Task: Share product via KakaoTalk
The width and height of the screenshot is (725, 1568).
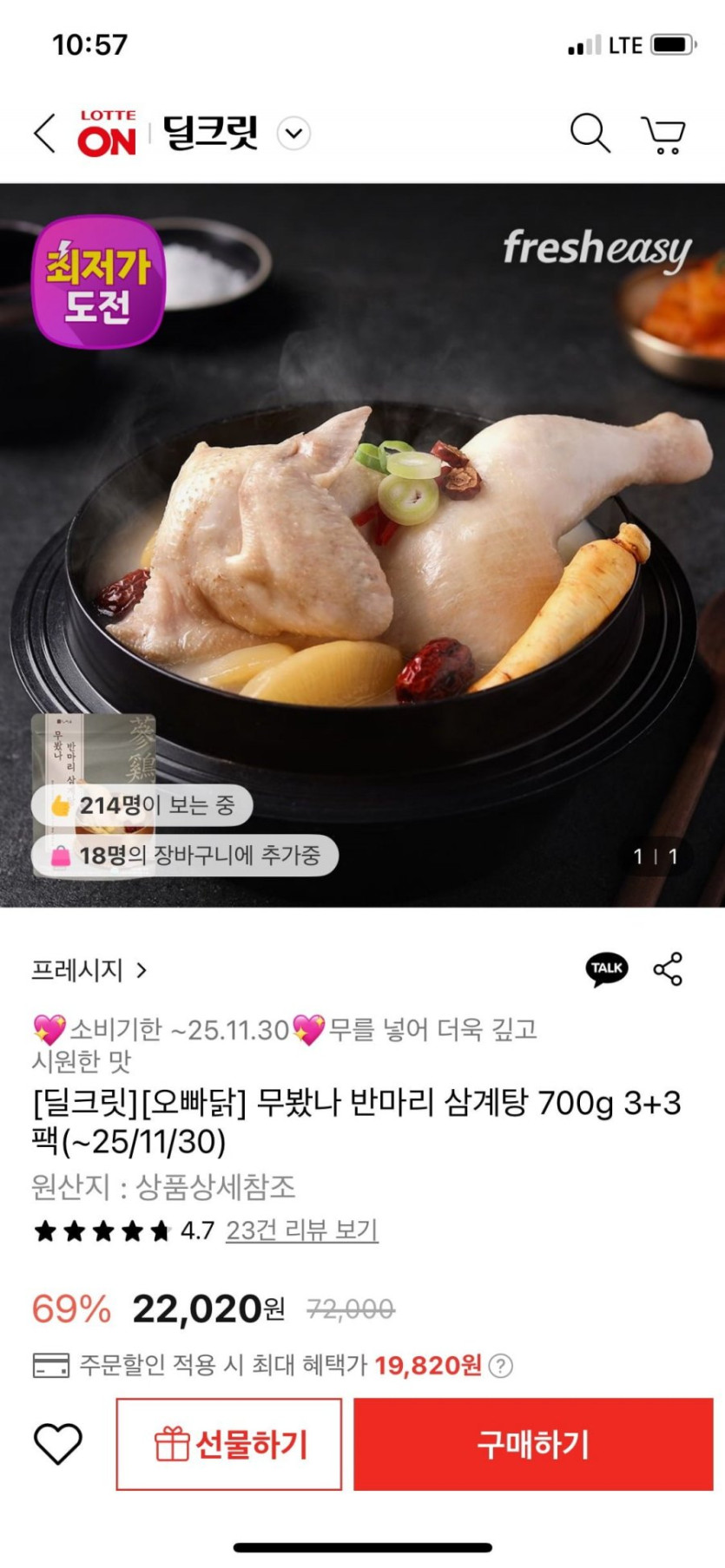Action: click(x=608, y=968)
